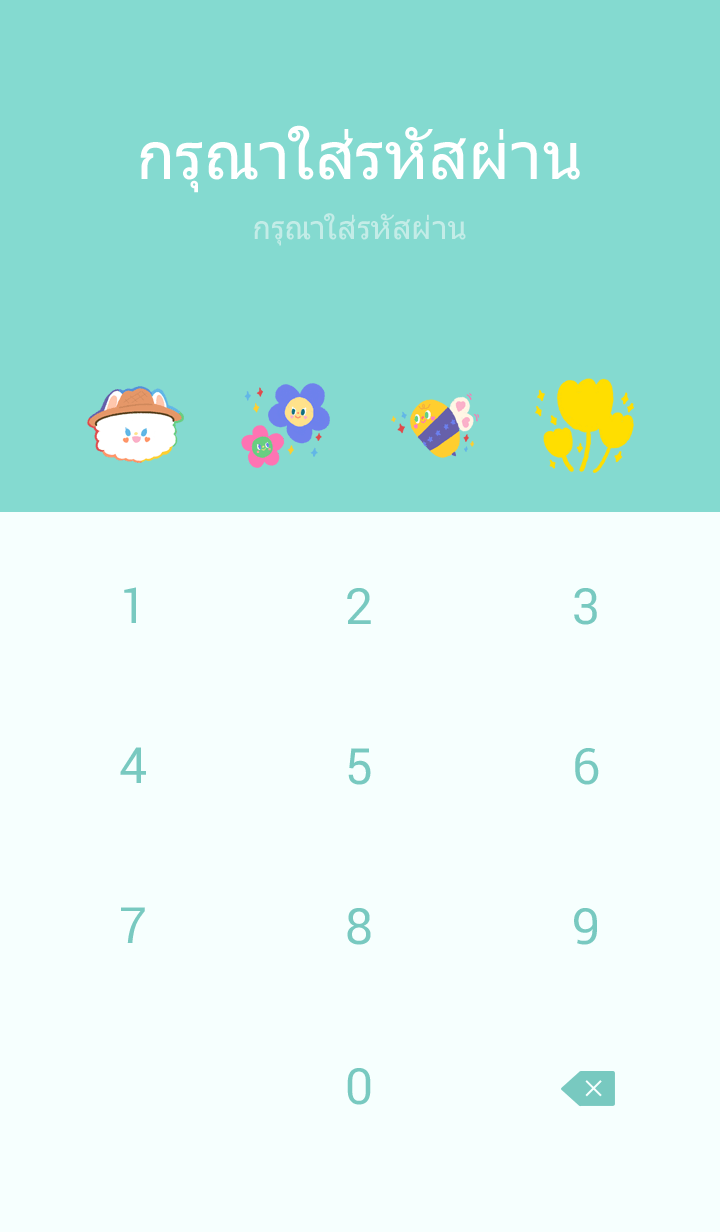
Task: Tap the number 4 key
Action: click(132, 767)
